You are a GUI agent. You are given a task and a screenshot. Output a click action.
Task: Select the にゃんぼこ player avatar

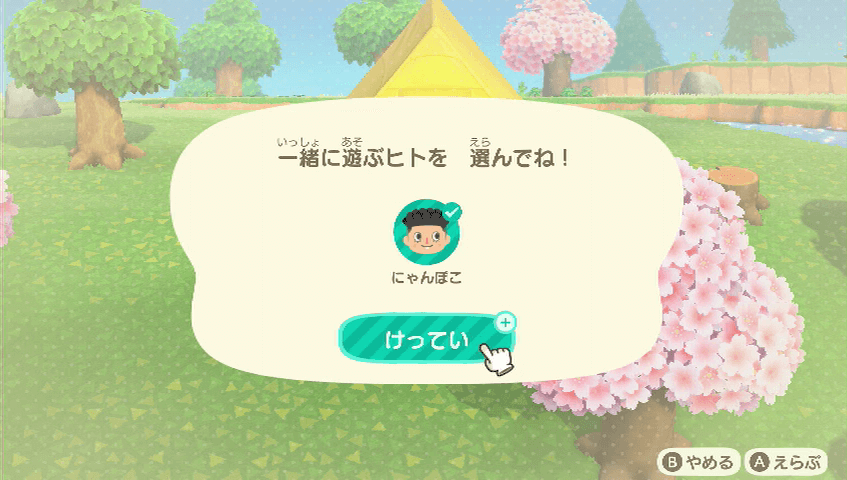[425, 231]
